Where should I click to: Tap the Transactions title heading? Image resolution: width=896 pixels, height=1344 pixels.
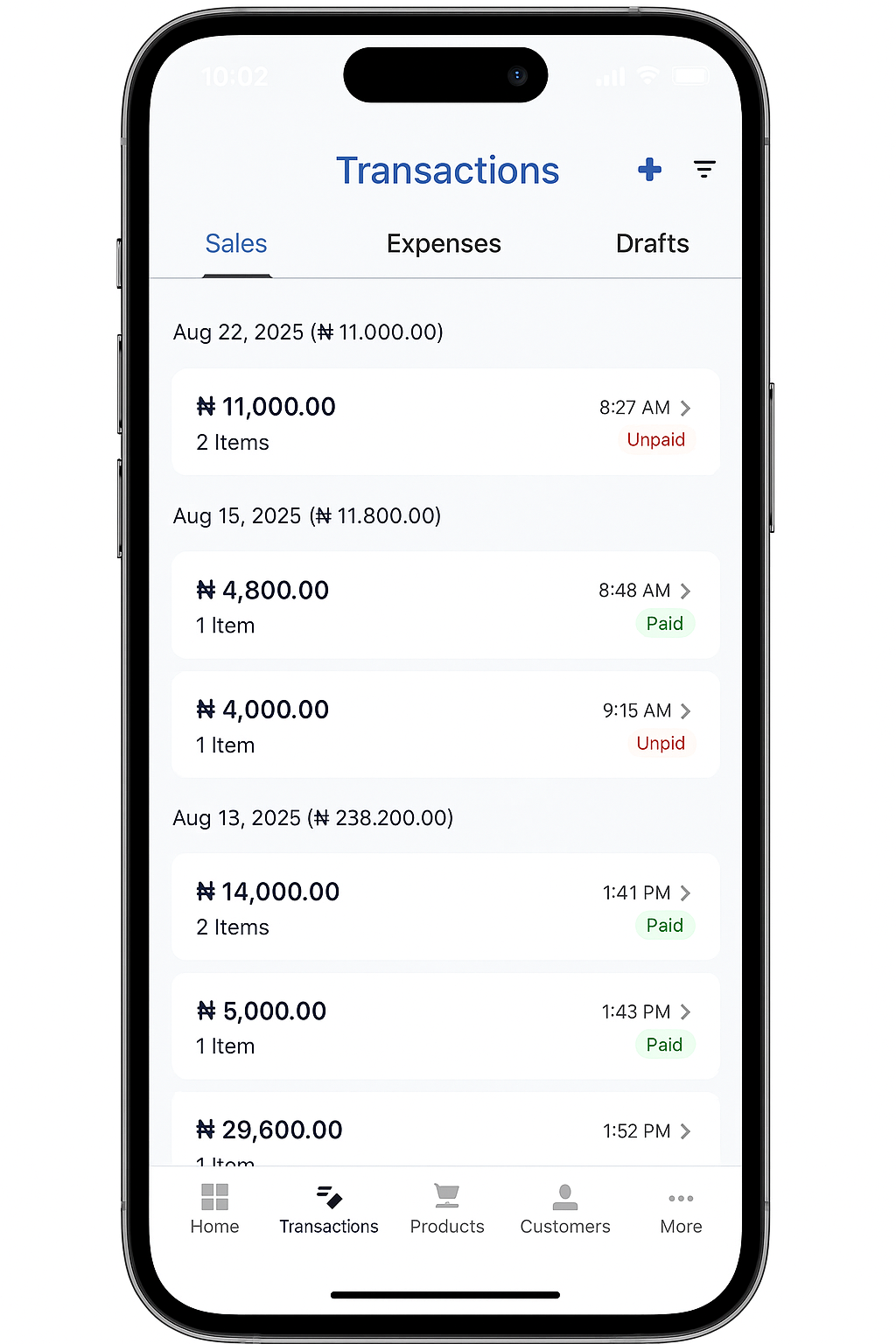click(447, 170)
